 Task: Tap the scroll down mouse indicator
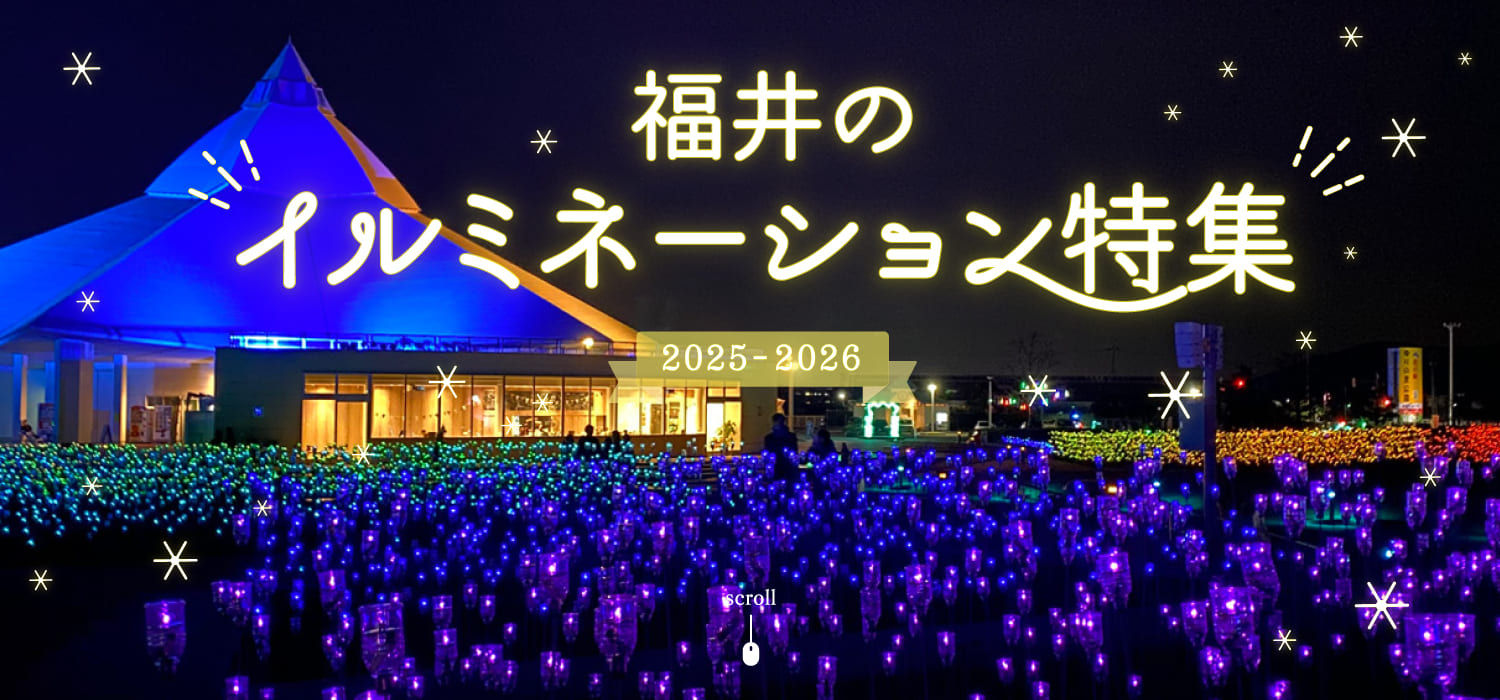[751, 653]
